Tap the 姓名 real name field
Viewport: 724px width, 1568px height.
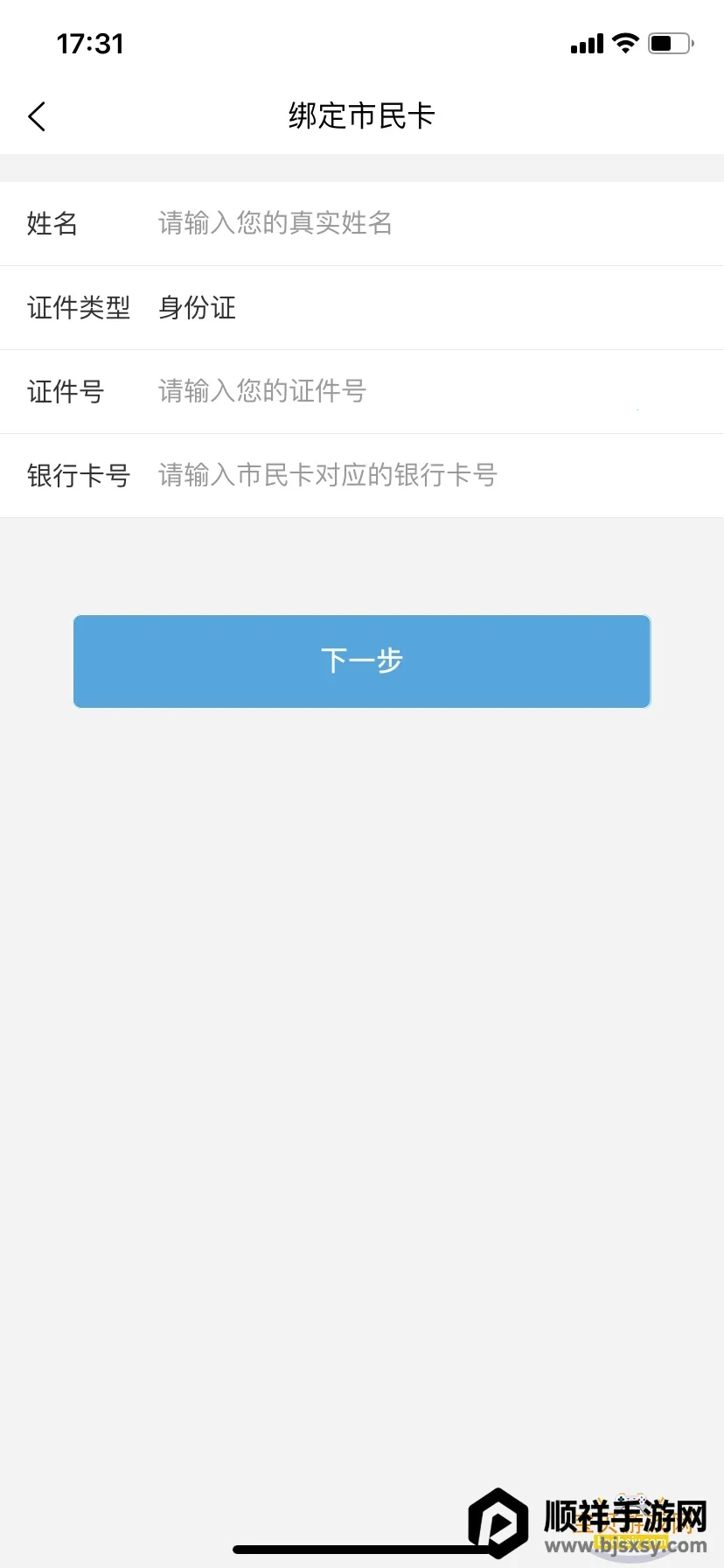[x=420, y=224]
